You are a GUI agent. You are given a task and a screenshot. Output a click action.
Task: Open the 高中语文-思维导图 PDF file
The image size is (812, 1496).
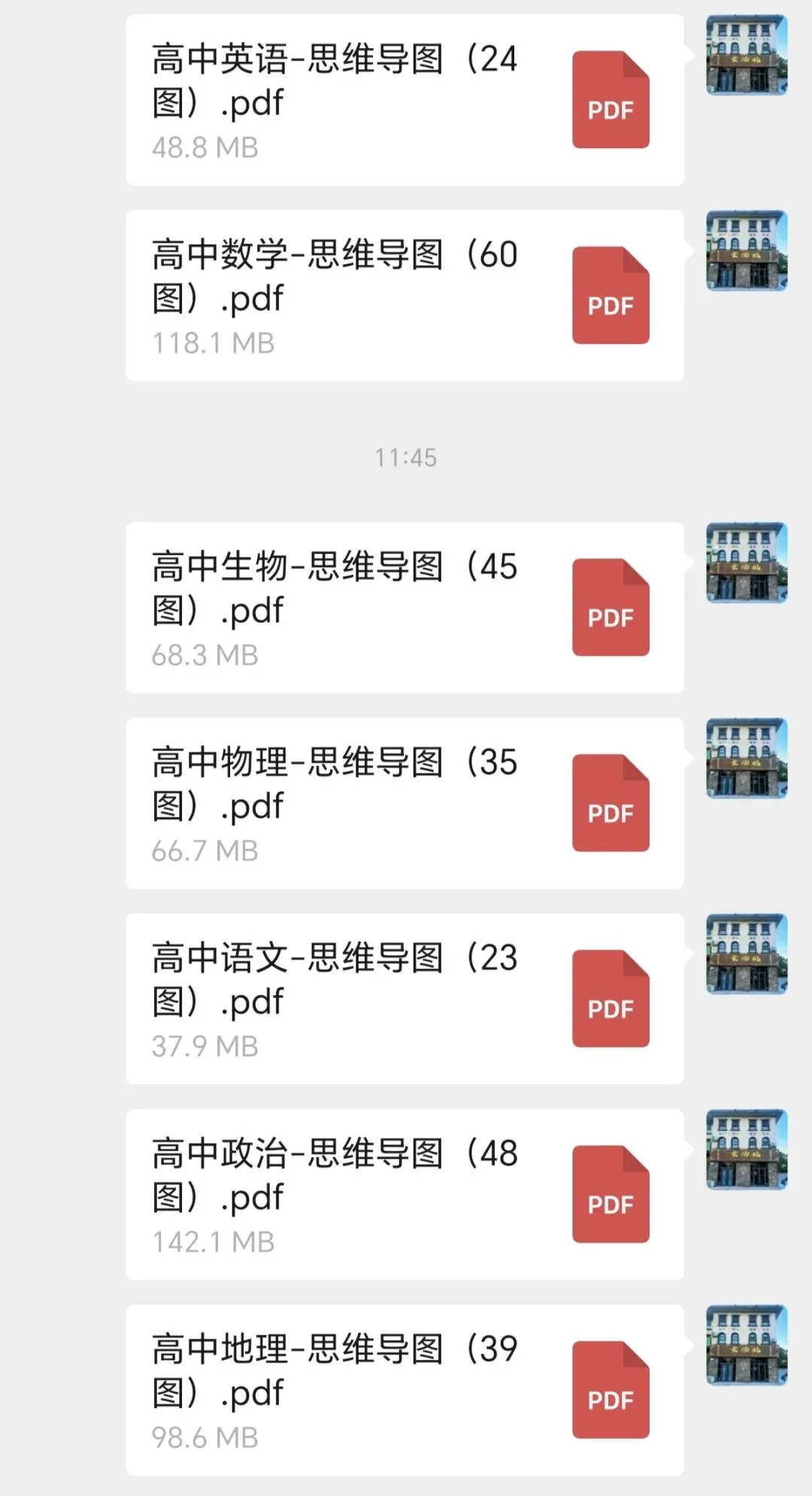404,999
